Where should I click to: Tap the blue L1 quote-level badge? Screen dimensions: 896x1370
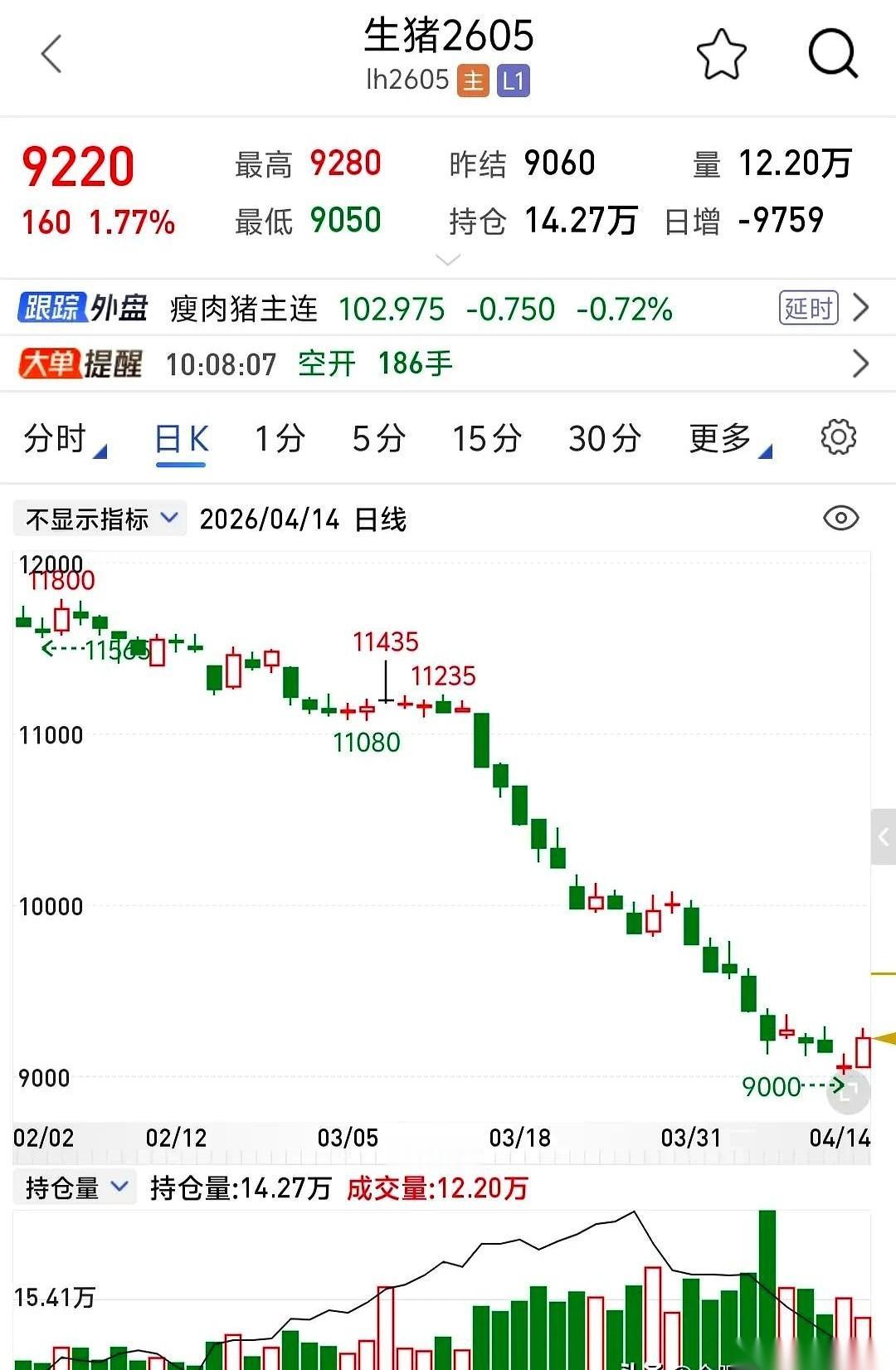(x=514, y=80)
